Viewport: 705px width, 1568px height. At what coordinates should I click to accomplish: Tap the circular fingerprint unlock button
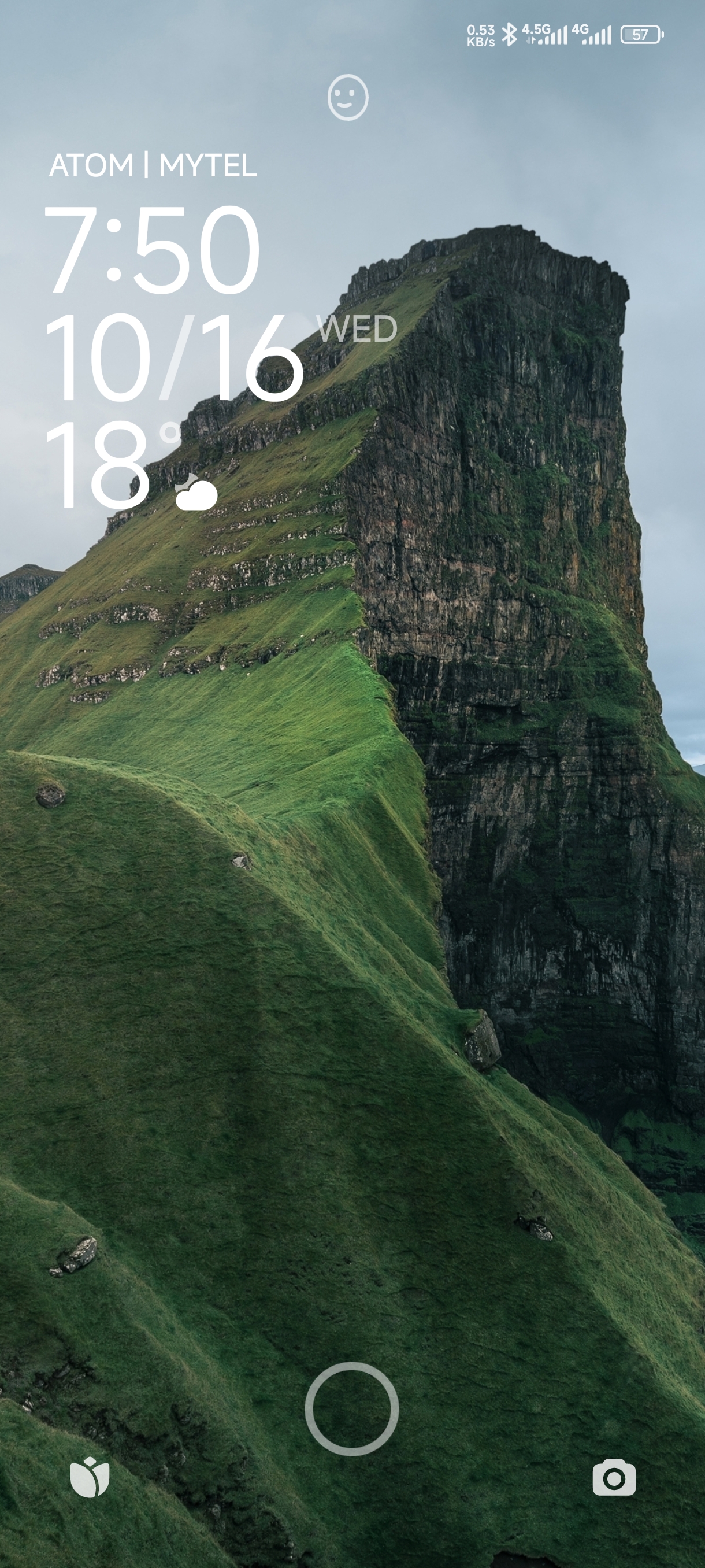[351, 1408]
